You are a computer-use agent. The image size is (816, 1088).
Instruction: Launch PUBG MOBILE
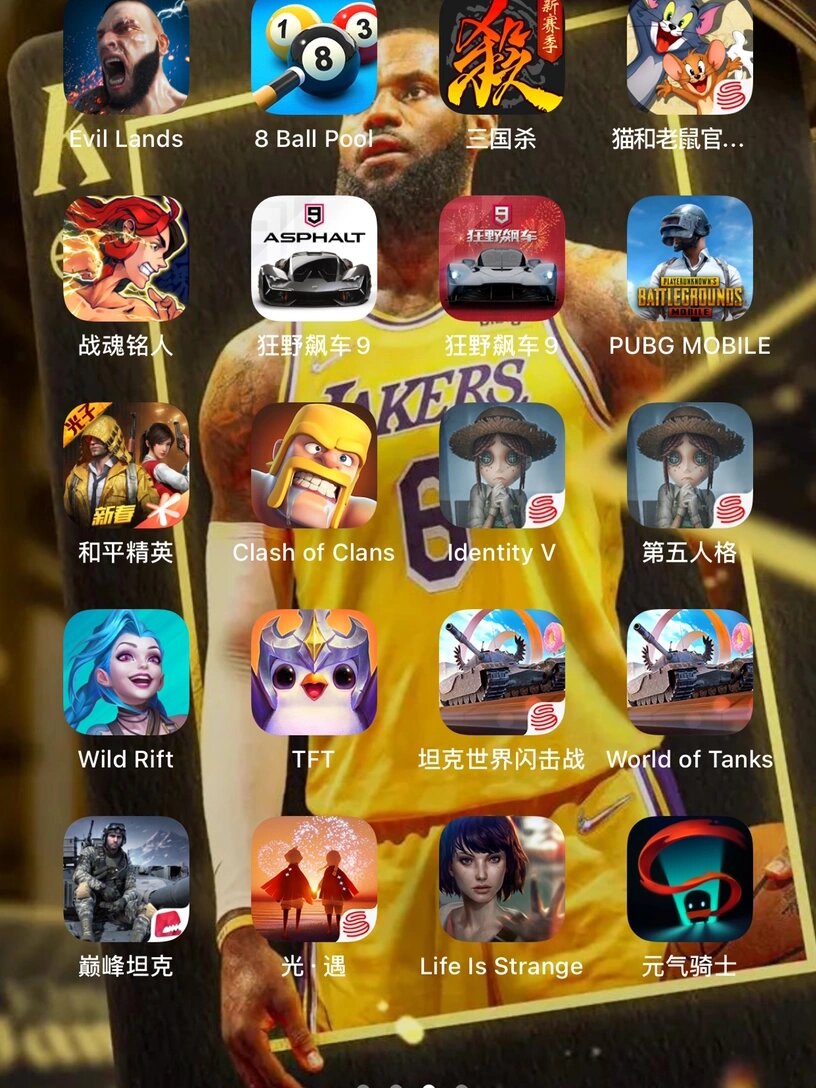pos(690,258)
